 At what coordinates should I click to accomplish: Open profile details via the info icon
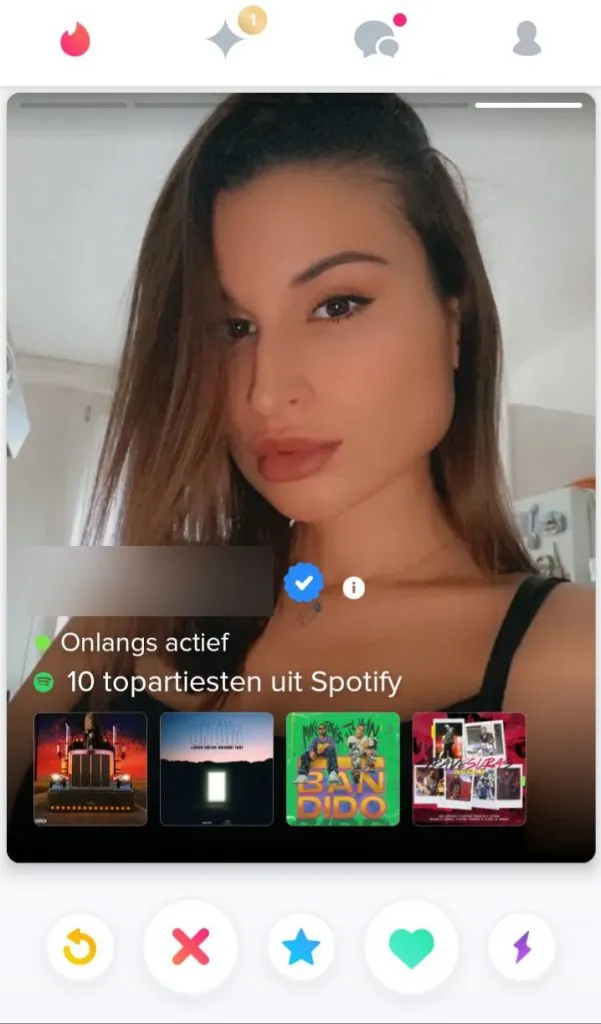pos(353,587)
